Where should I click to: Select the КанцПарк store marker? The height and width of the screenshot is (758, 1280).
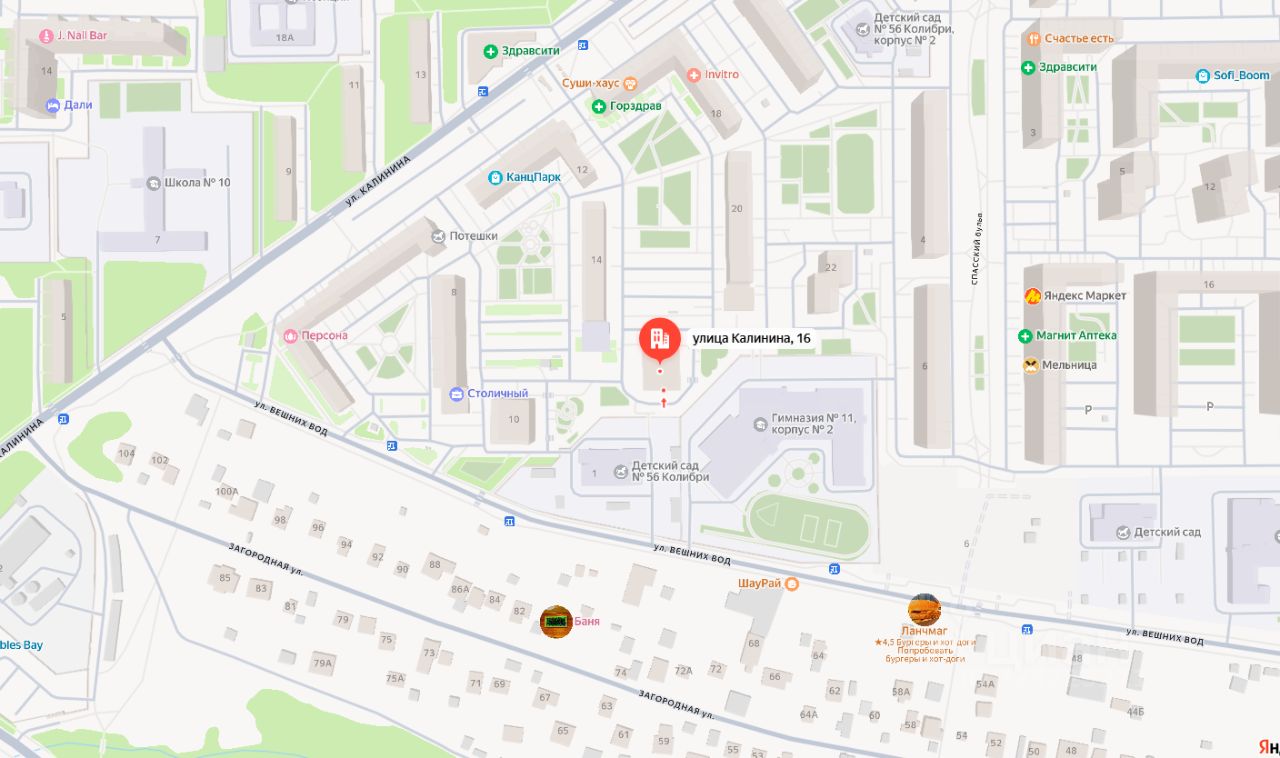coord(495,177)
